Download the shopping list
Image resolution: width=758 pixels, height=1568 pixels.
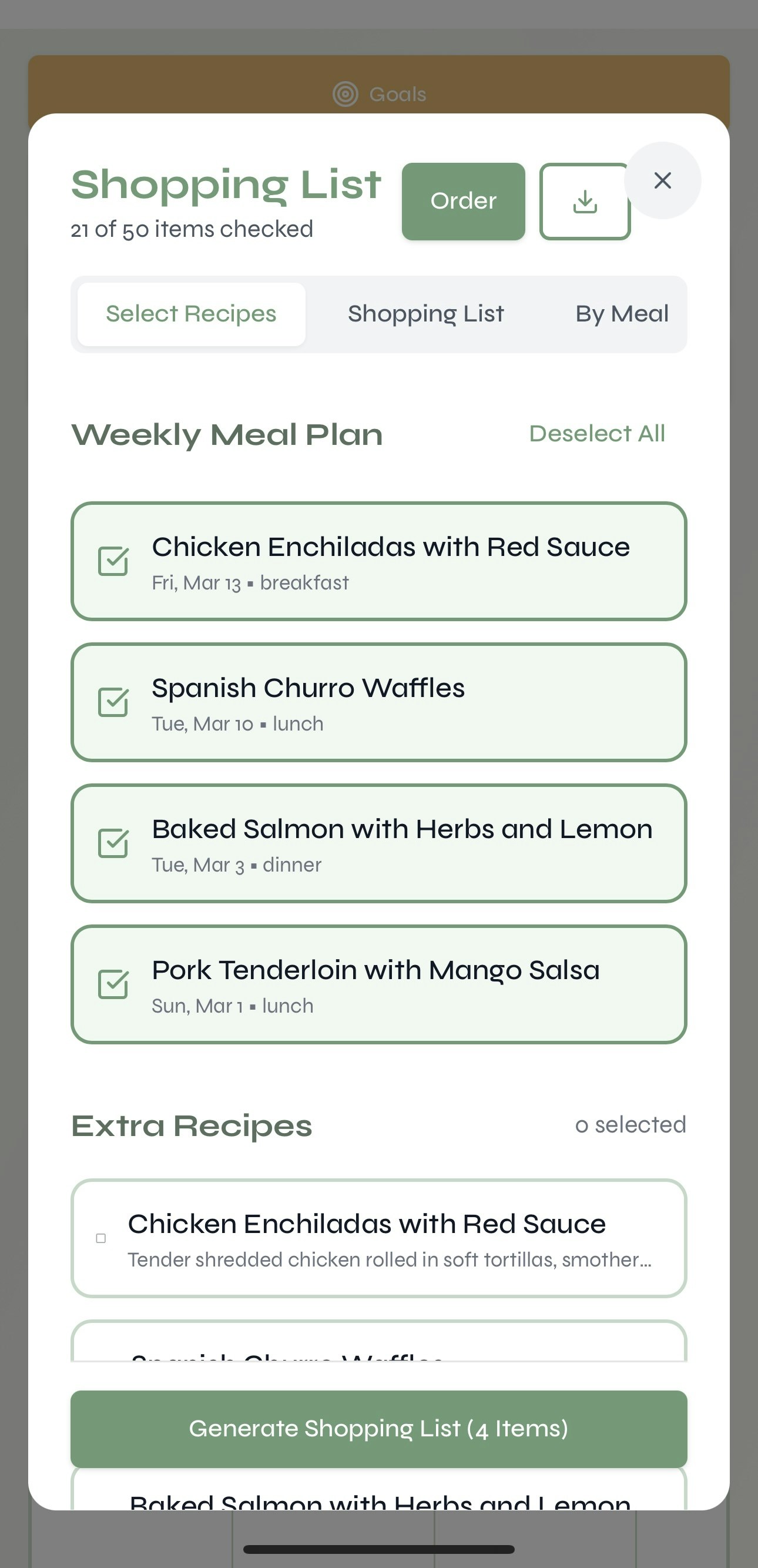[x=584, y=202]
